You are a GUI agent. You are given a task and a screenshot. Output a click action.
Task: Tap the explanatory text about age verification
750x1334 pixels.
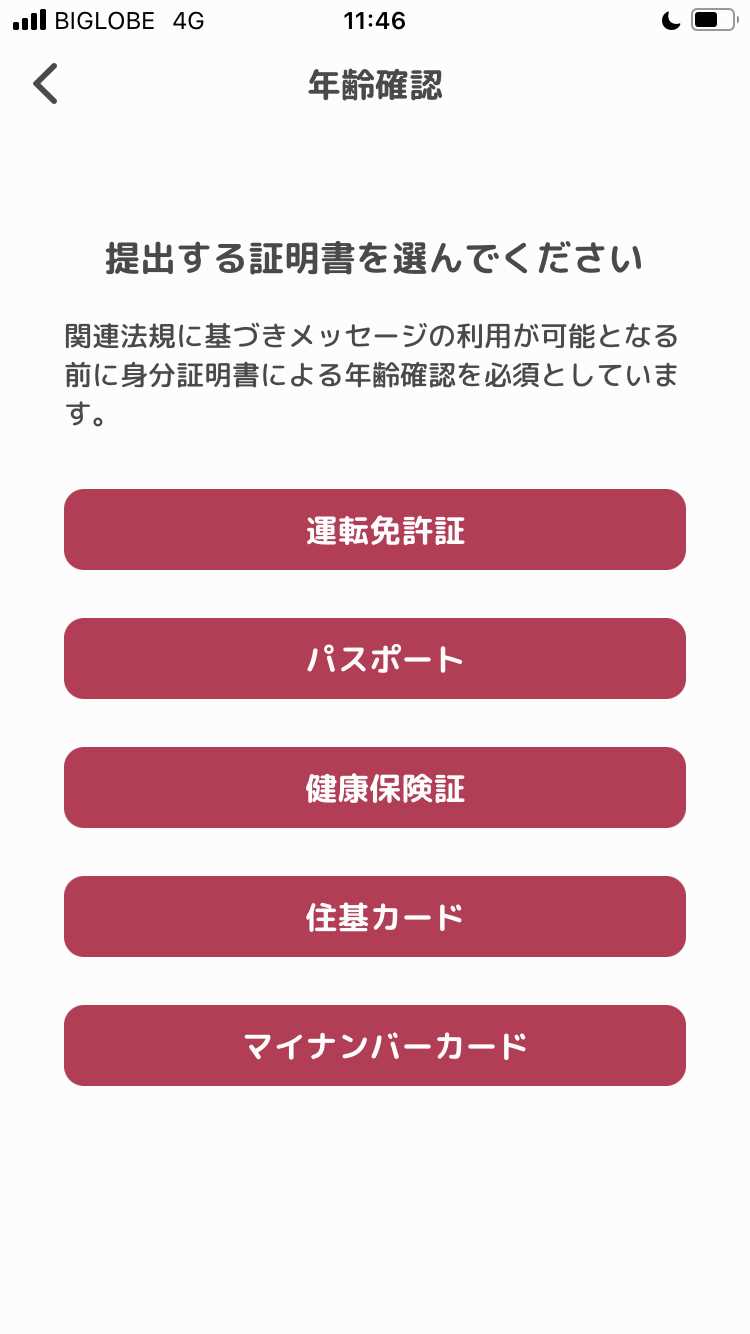374,369
